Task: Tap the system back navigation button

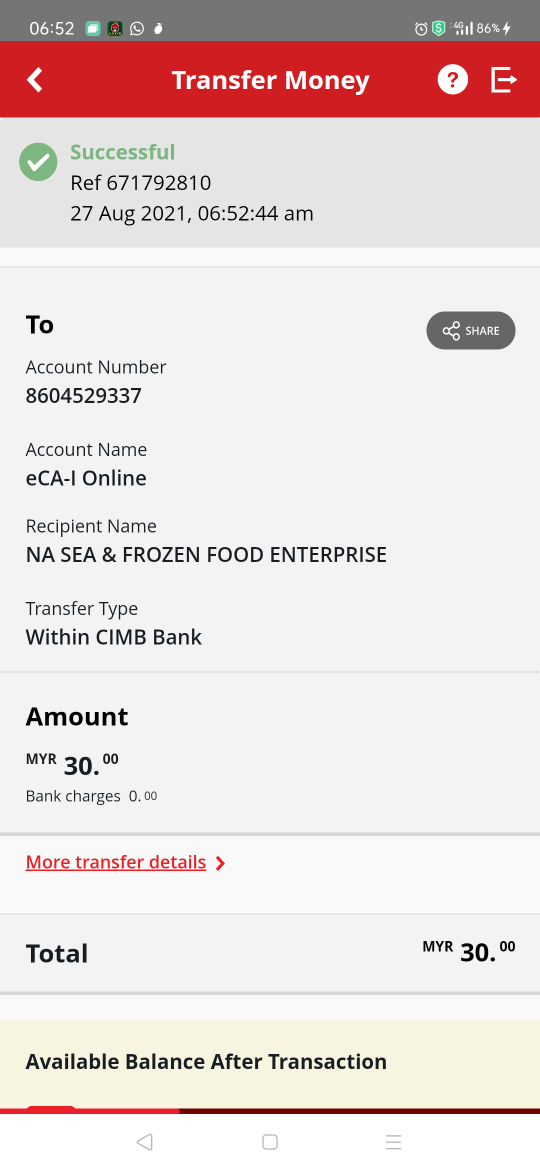Action: pyautogui.click(x=145, y=1142)
